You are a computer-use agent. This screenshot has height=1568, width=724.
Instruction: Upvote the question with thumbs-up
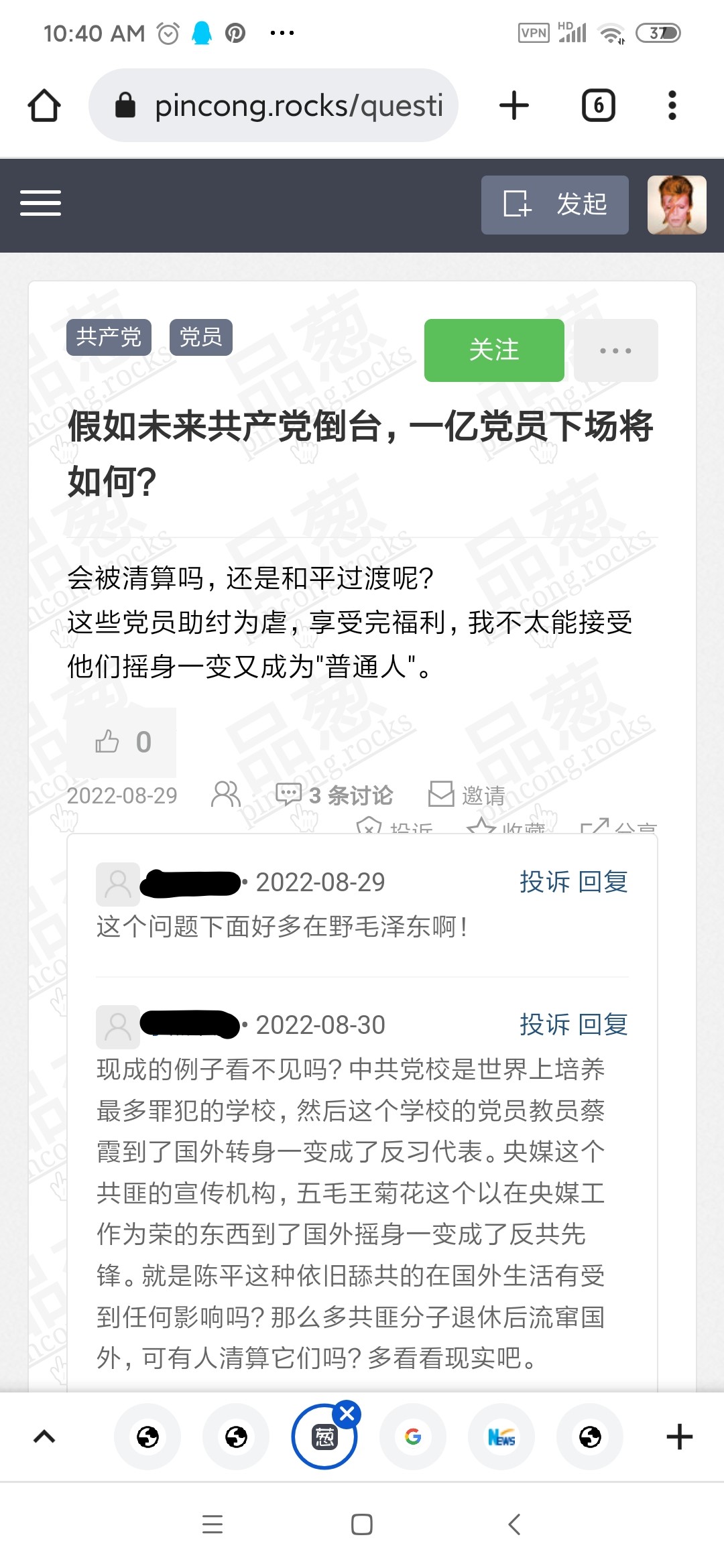pyautogui.click(x=122, y=742)
